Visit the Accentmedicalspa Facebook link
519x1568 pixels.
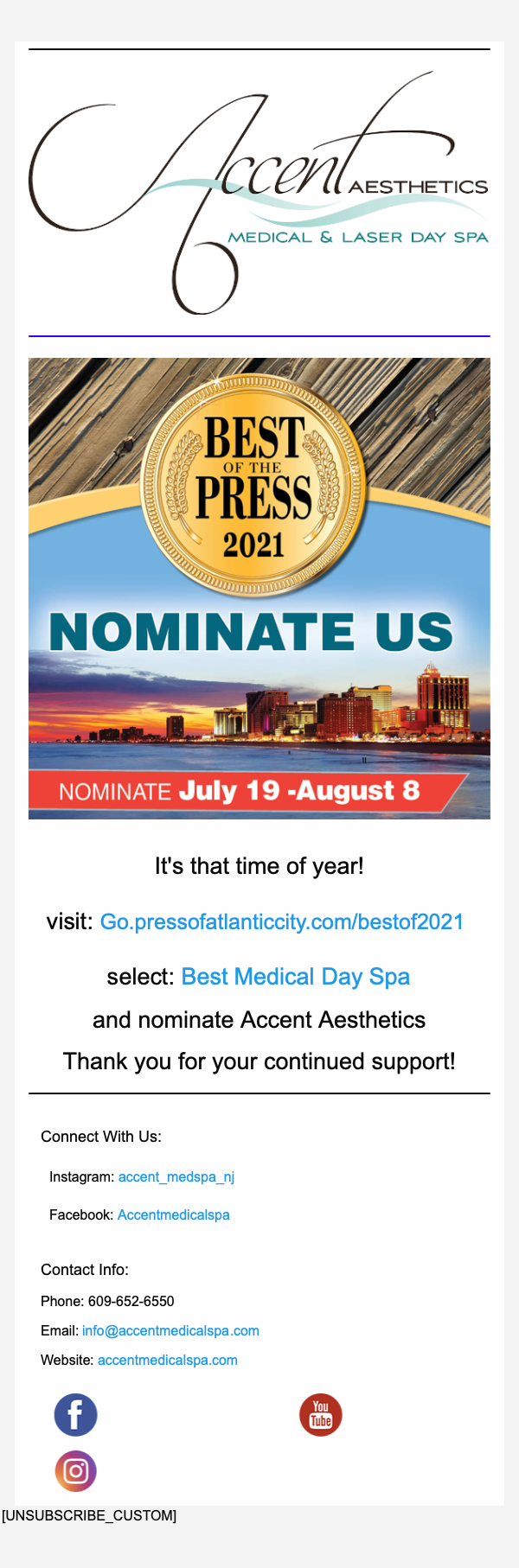tap(174, 1215)
